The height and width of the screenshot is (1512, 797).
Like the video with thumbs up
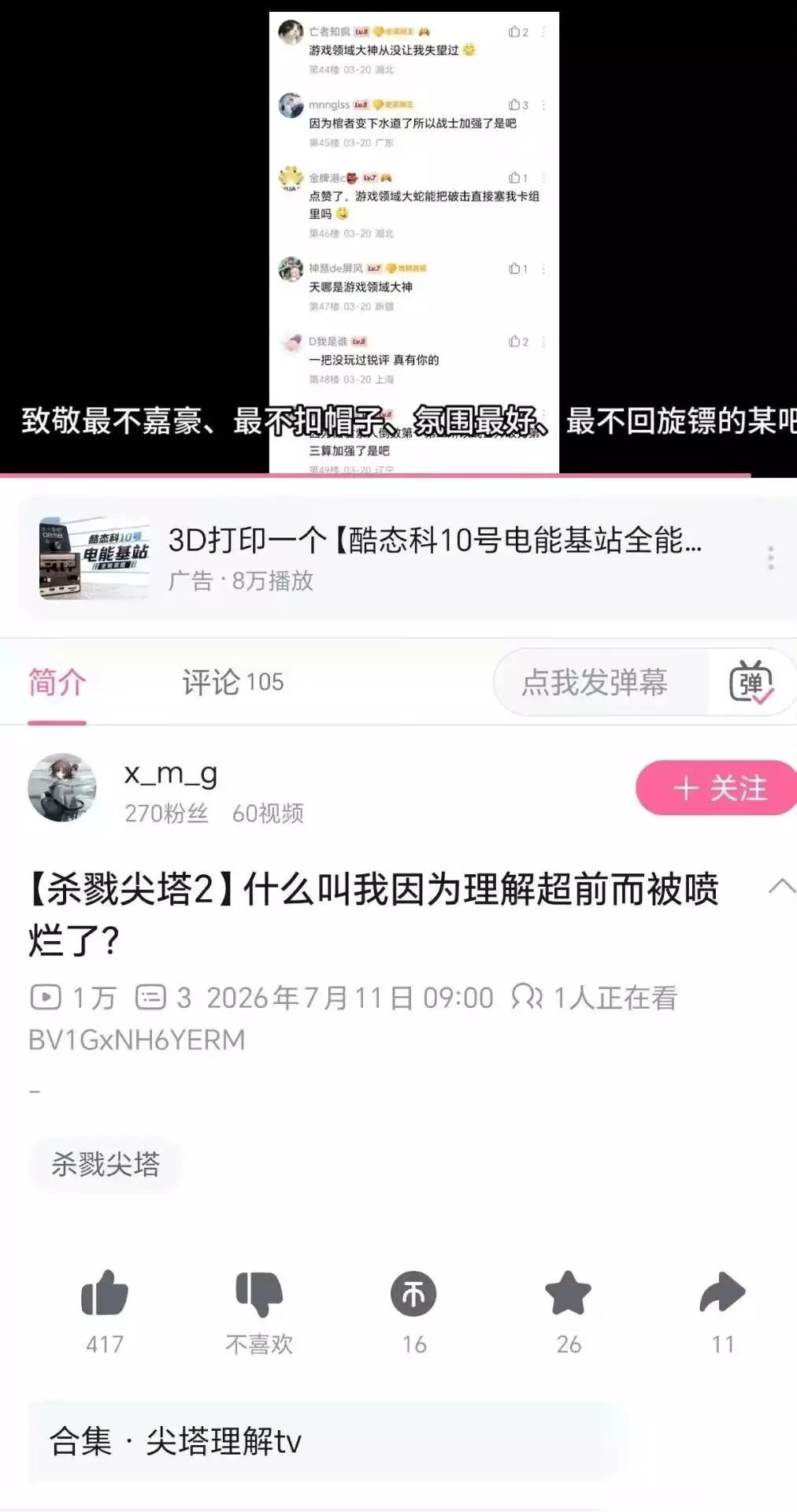pyautogui.click(x=104, y=1293)
